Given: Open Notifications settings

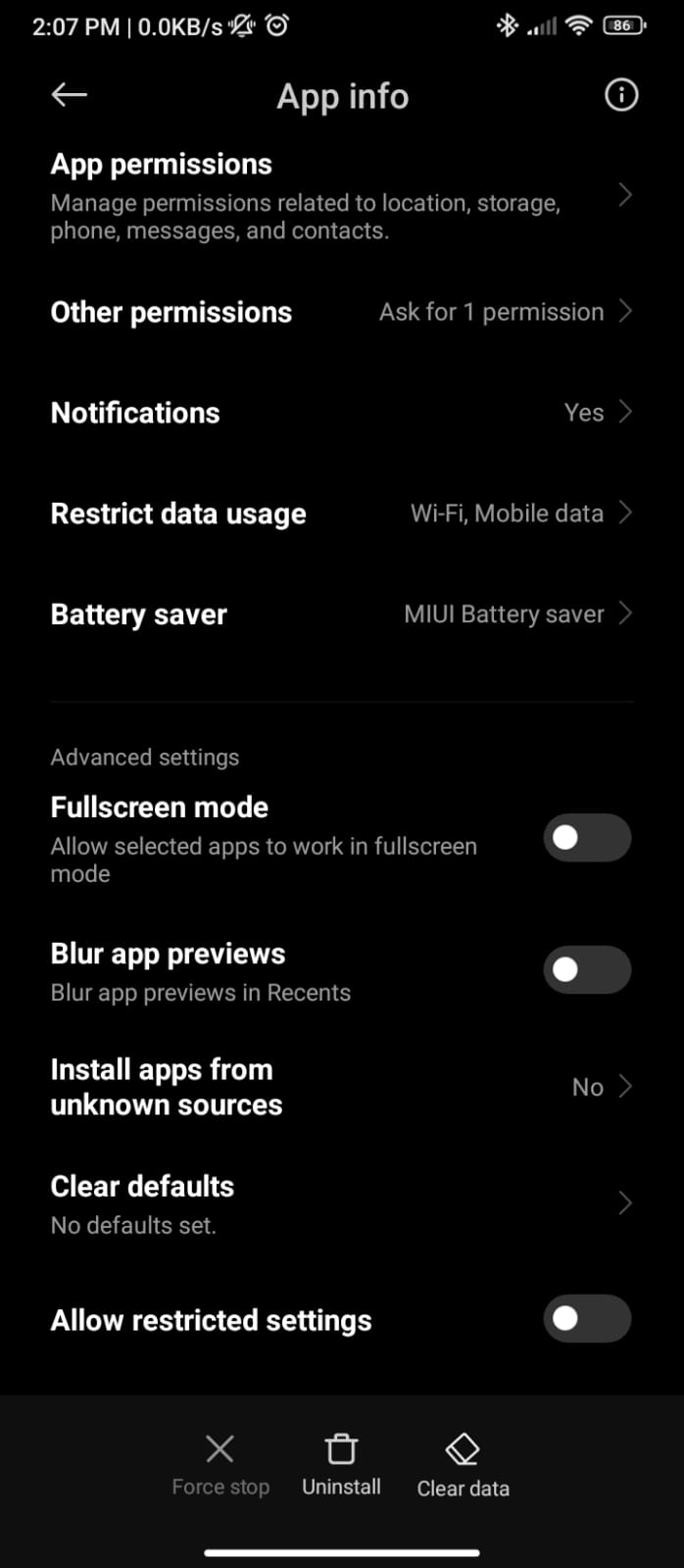Looking at the screenshot, I should pos(342,413).
